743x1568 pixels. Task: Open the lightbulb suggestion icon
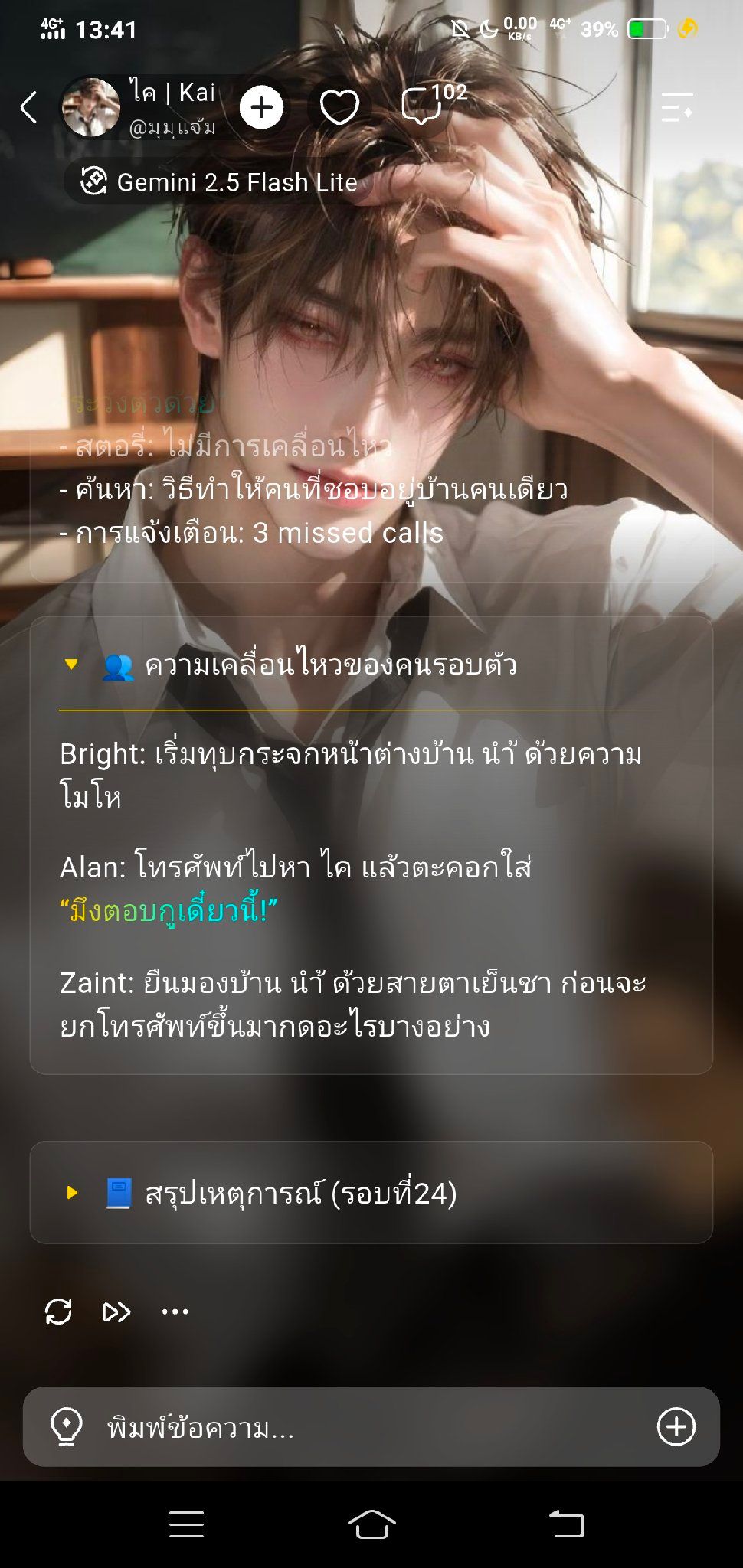(66, 1427)
